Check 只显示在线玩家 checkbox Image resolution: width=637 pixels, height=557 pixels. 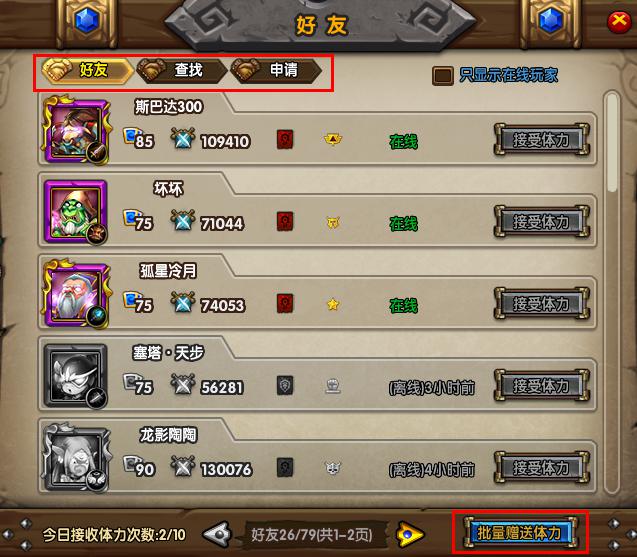click(x=442, y=75)
